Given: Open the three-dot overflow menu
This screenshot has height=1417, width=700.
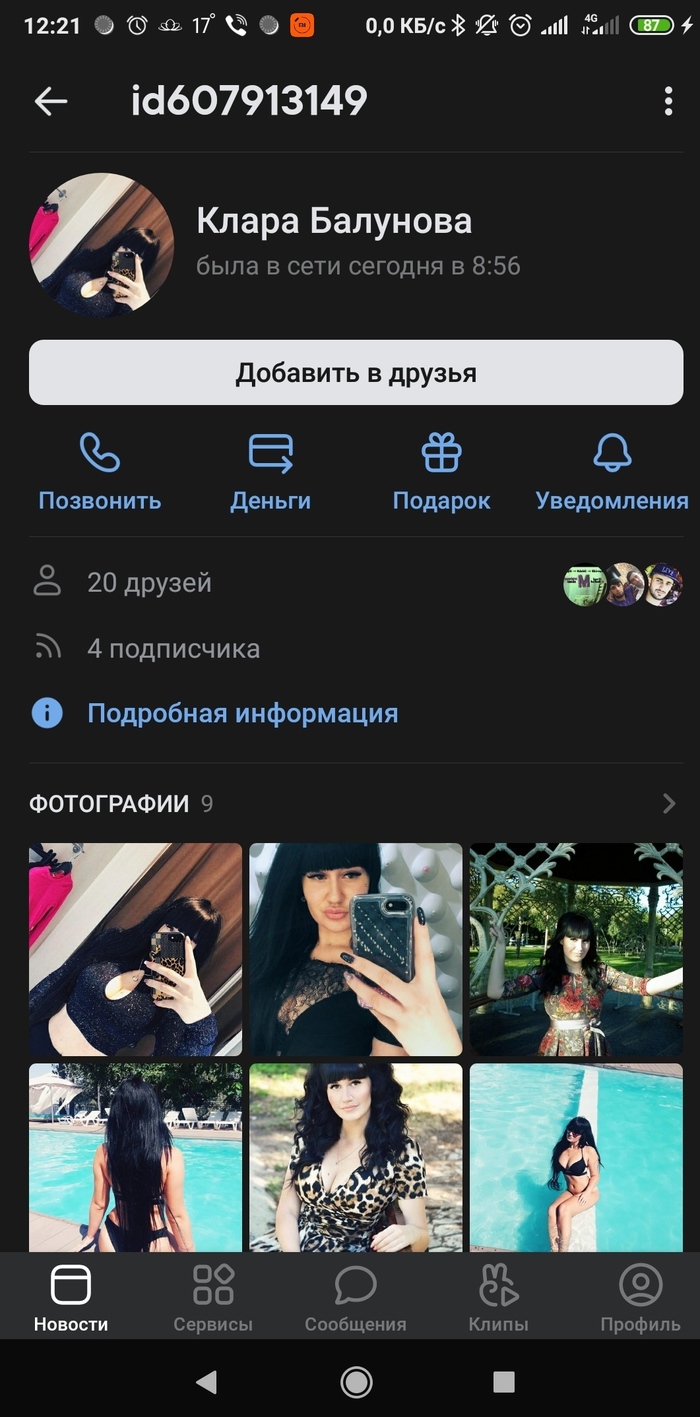Looking at the screenshot, I should [668, 101].
